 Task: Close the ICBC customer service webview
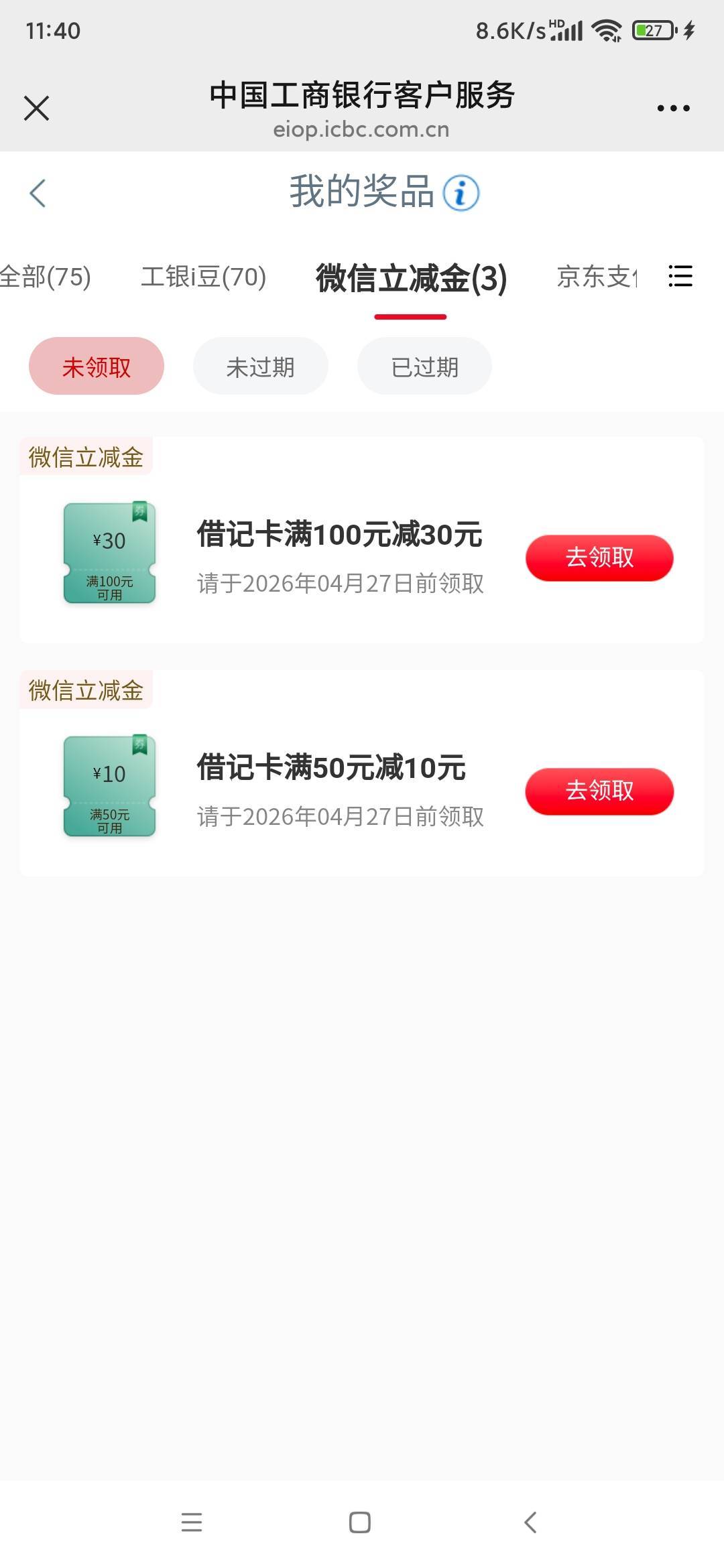(36, 108)
